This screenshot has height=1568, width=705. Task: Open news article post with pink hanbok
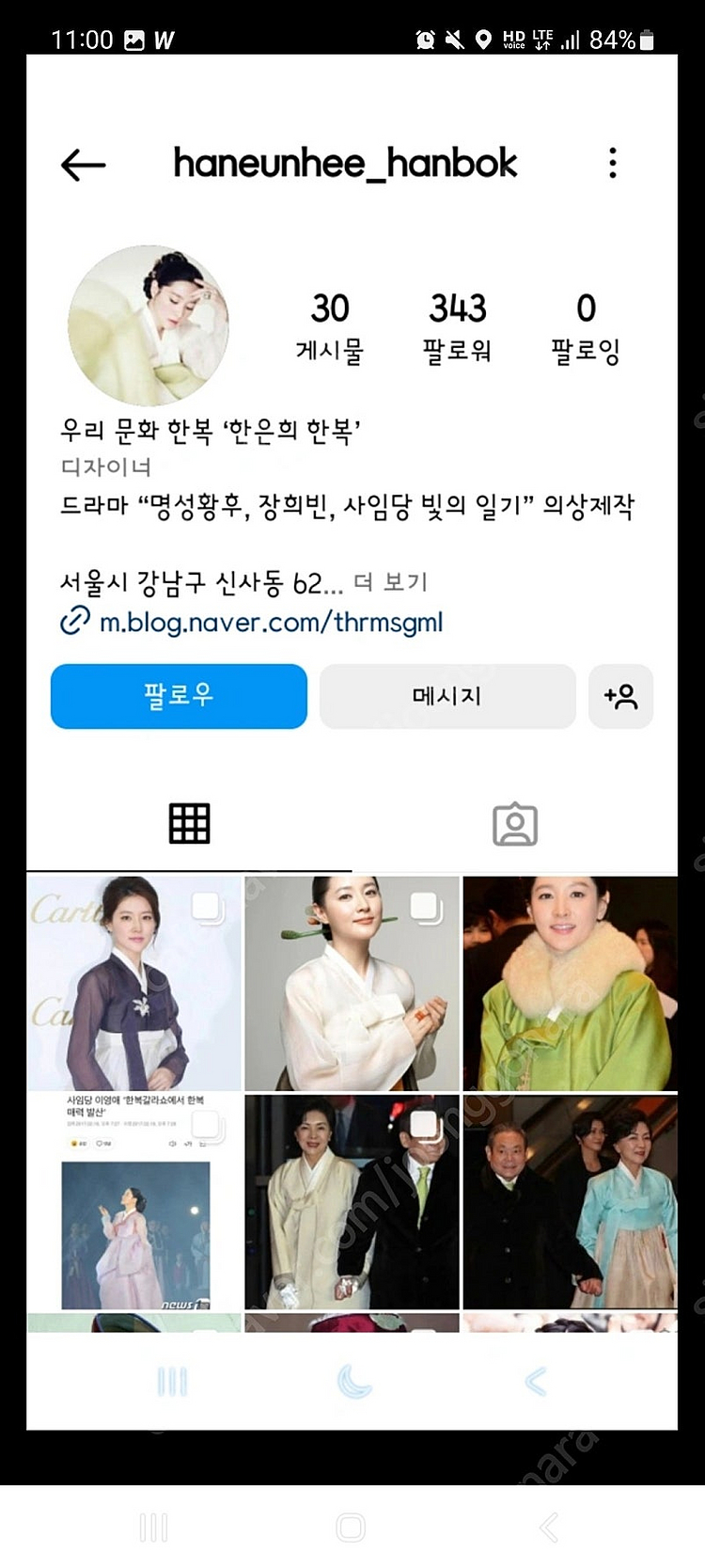point(134,1202)
